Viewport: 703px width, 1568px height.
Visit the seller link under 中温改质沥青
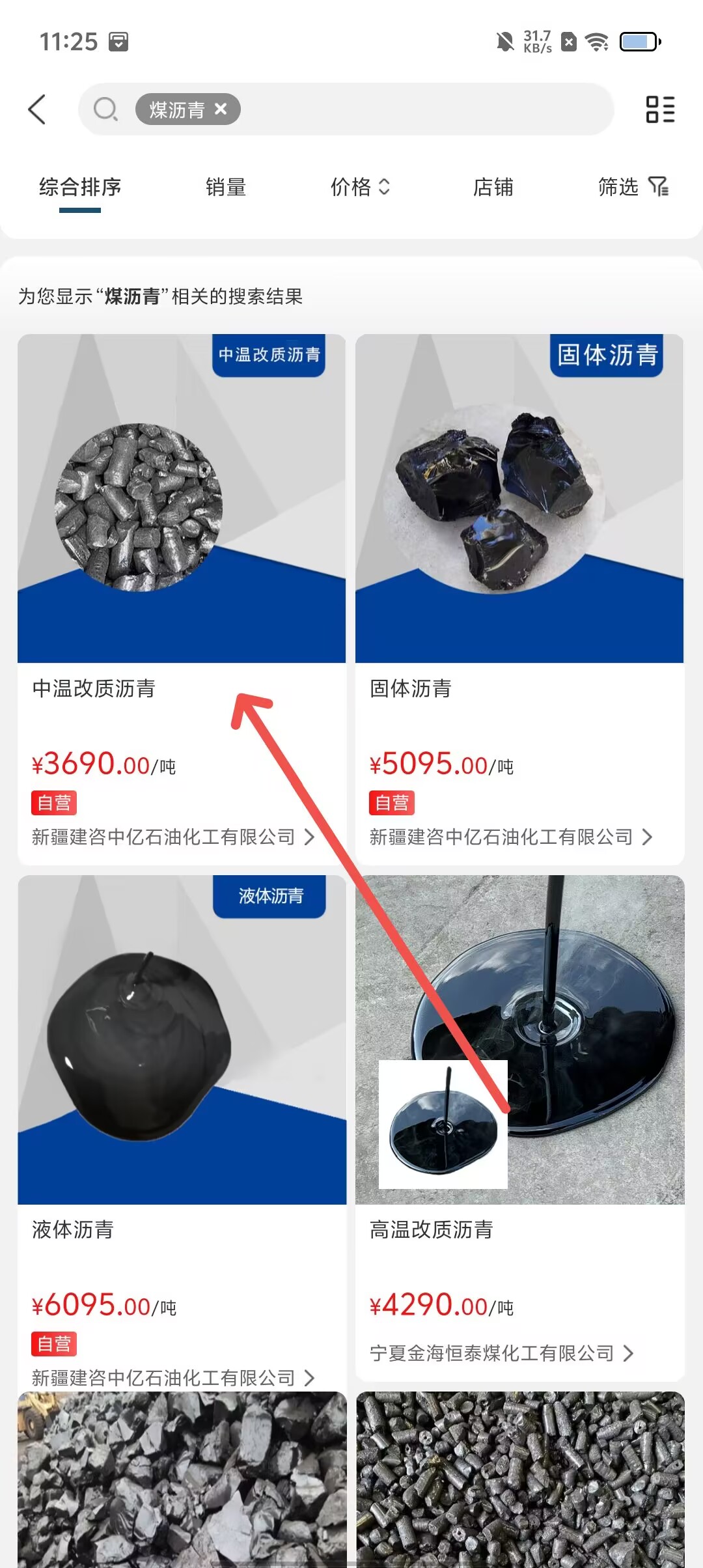(x=172, y=837)
